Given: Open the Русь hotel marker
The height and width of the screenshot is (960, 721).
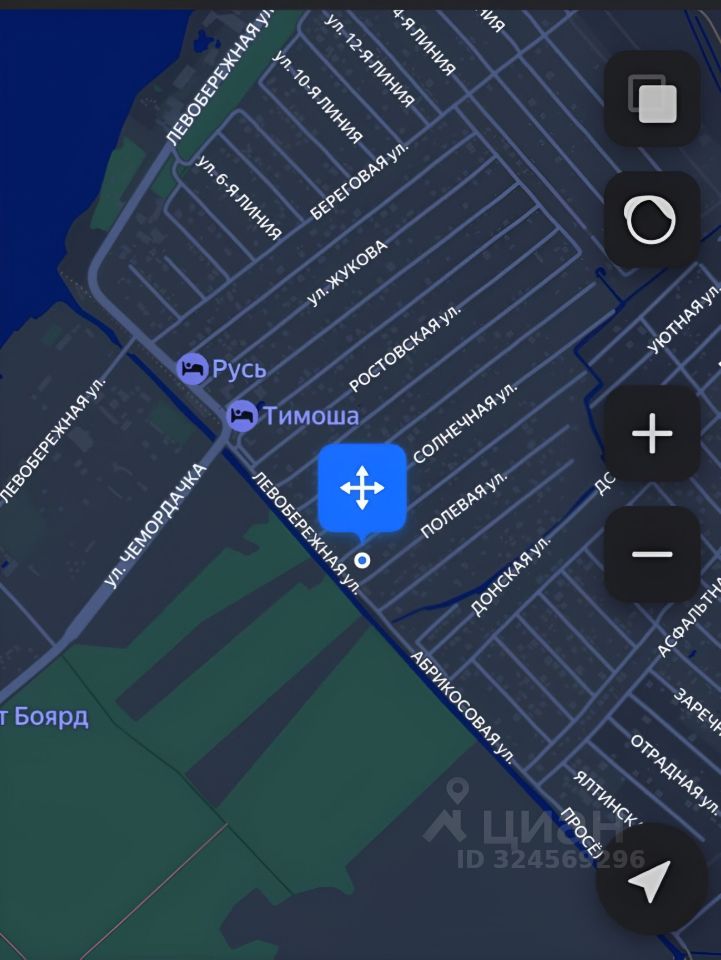Looking at the screenshot, I should pyautogui.click(x=193, y=369).
